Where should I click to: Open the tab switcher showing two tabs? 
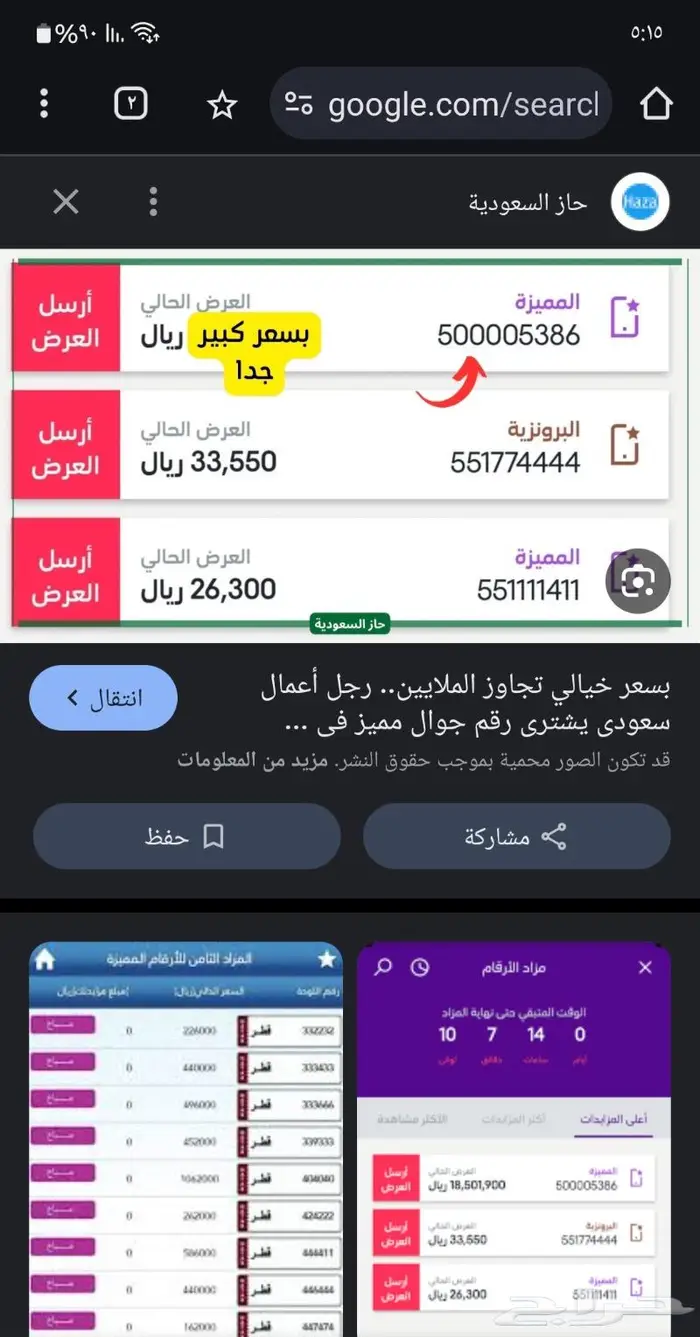131,104
